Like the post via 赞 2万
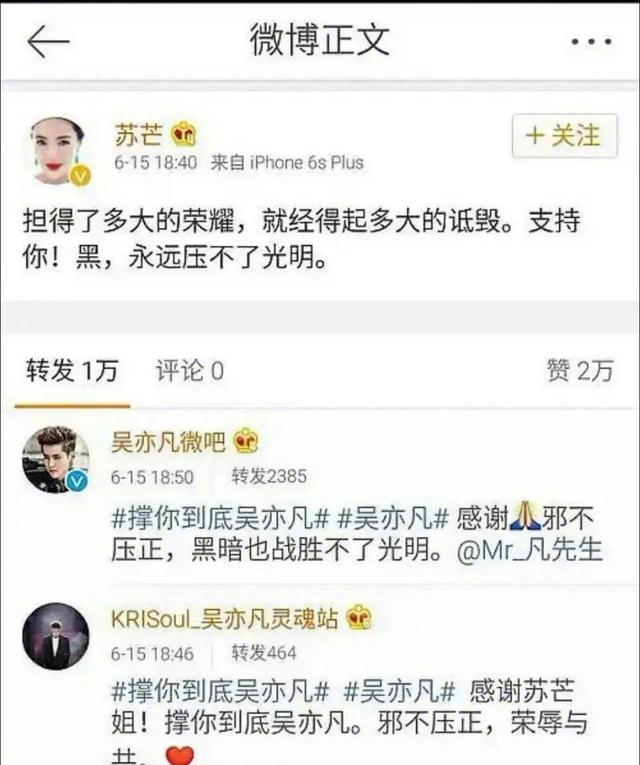Screen dimensions: 640x765 (579, 371)
